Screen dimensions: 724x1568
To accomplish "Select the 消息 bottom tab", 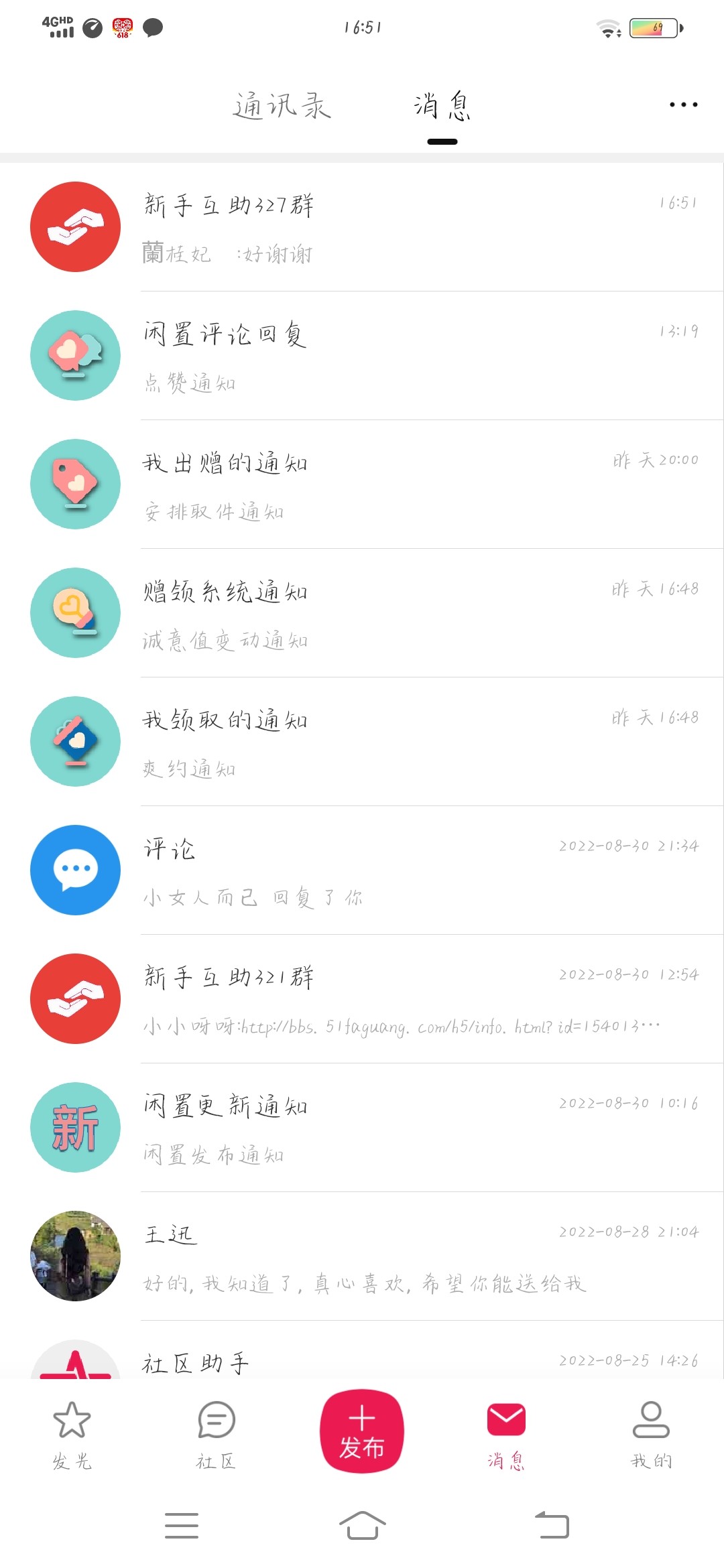I will (506, 1433).
